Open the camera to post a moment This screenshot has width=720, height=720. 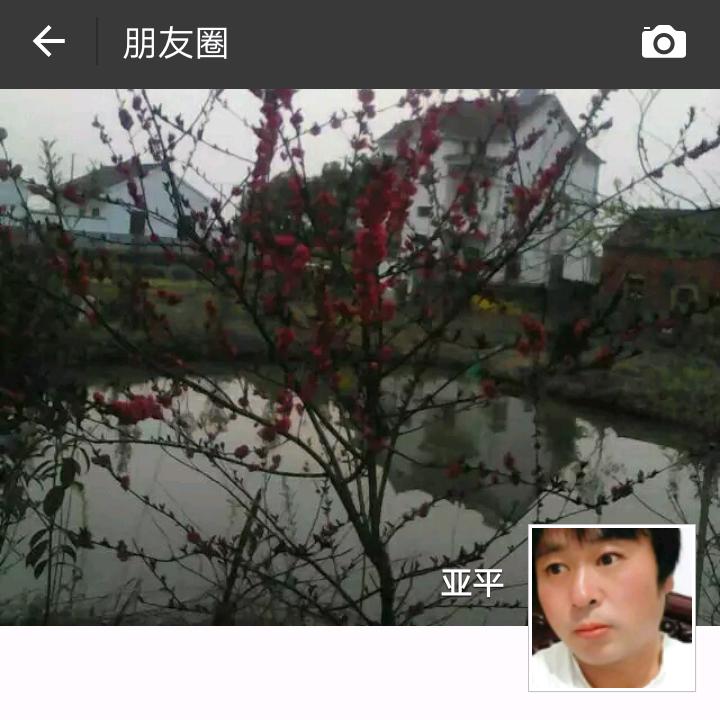663,42
